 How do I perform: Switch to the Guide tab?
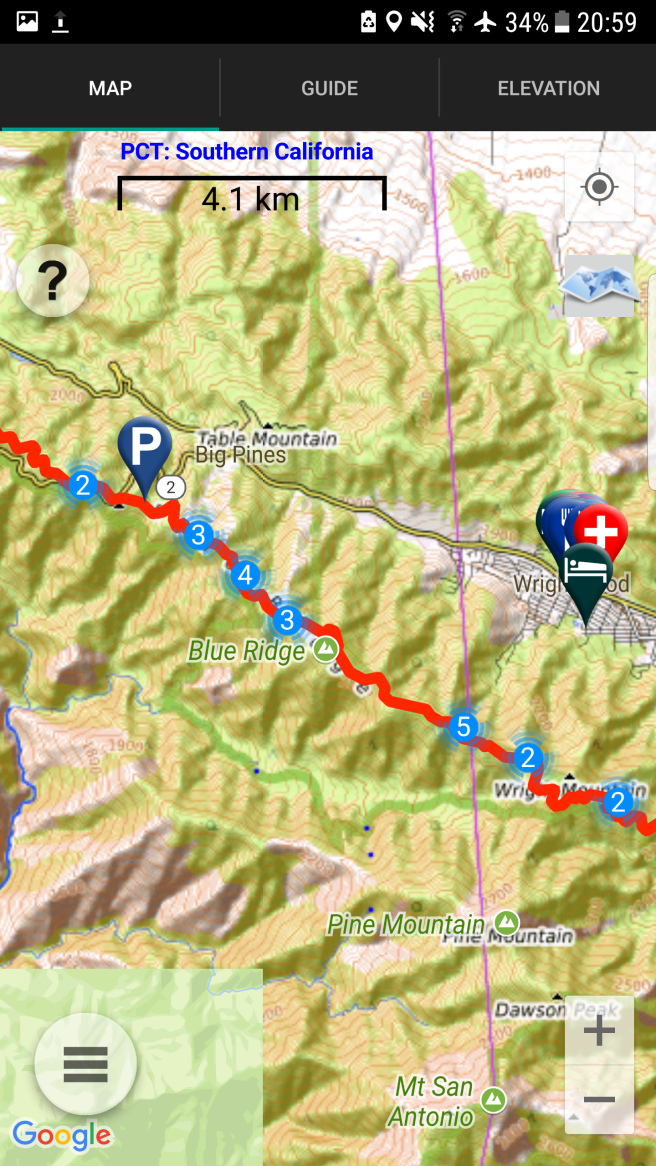[329, 88]
